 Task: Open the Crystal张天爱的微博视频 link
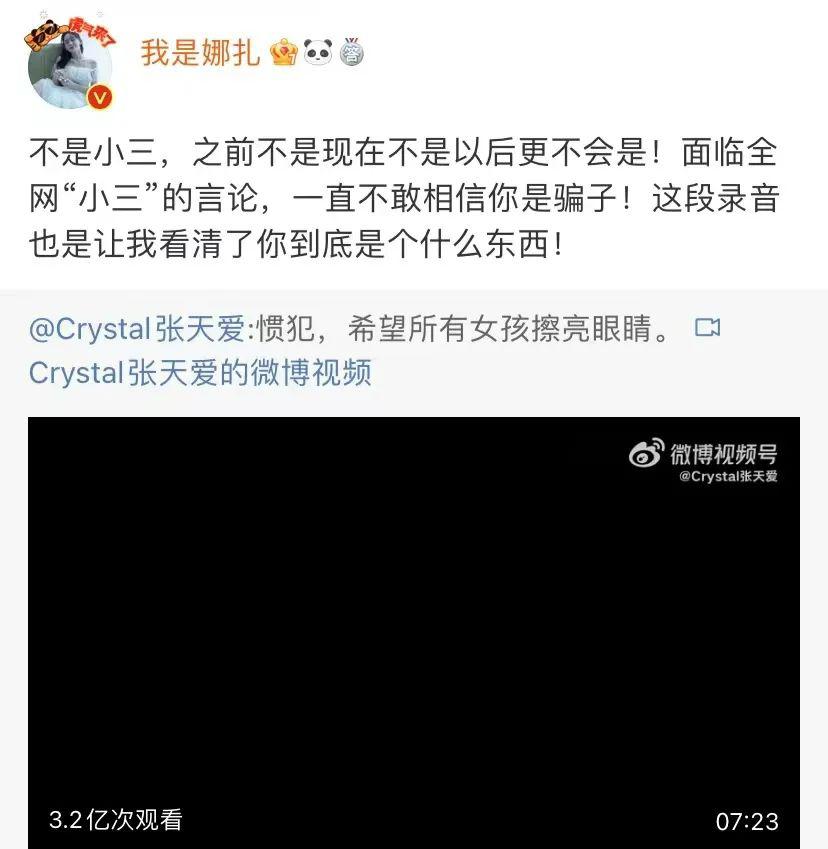[200, 372]
